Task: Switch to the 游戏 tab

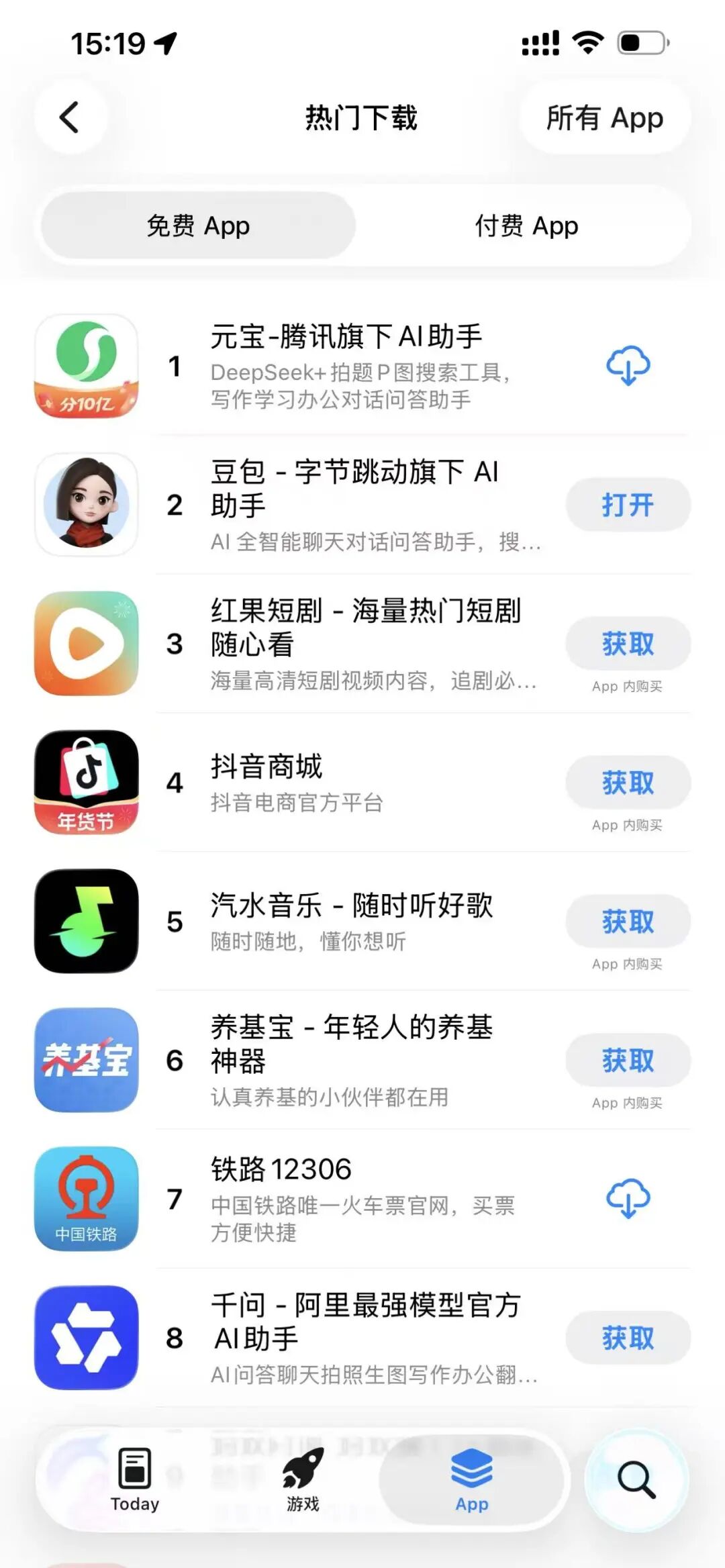Action: coord(303,1481)
